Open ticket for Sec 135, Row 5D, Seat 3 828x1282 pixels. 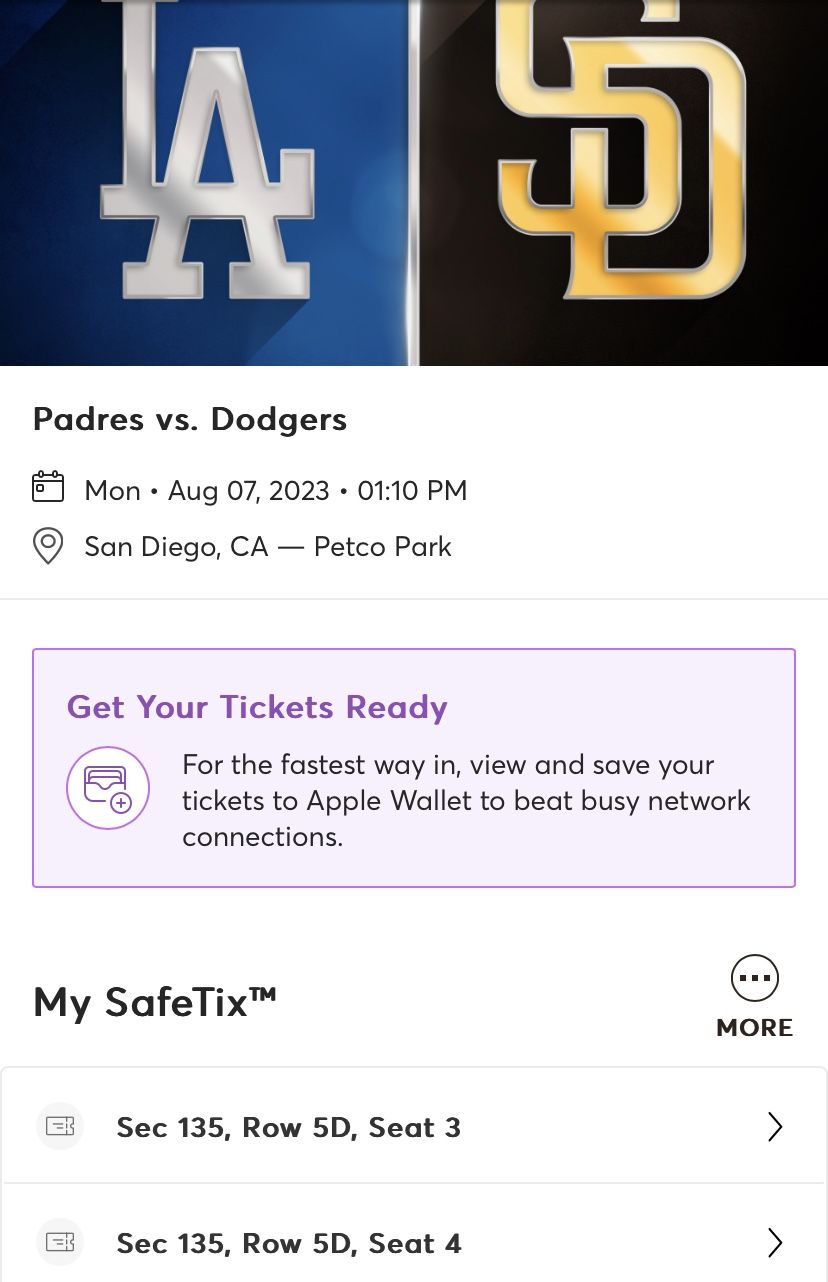[x=413, y=1127]
